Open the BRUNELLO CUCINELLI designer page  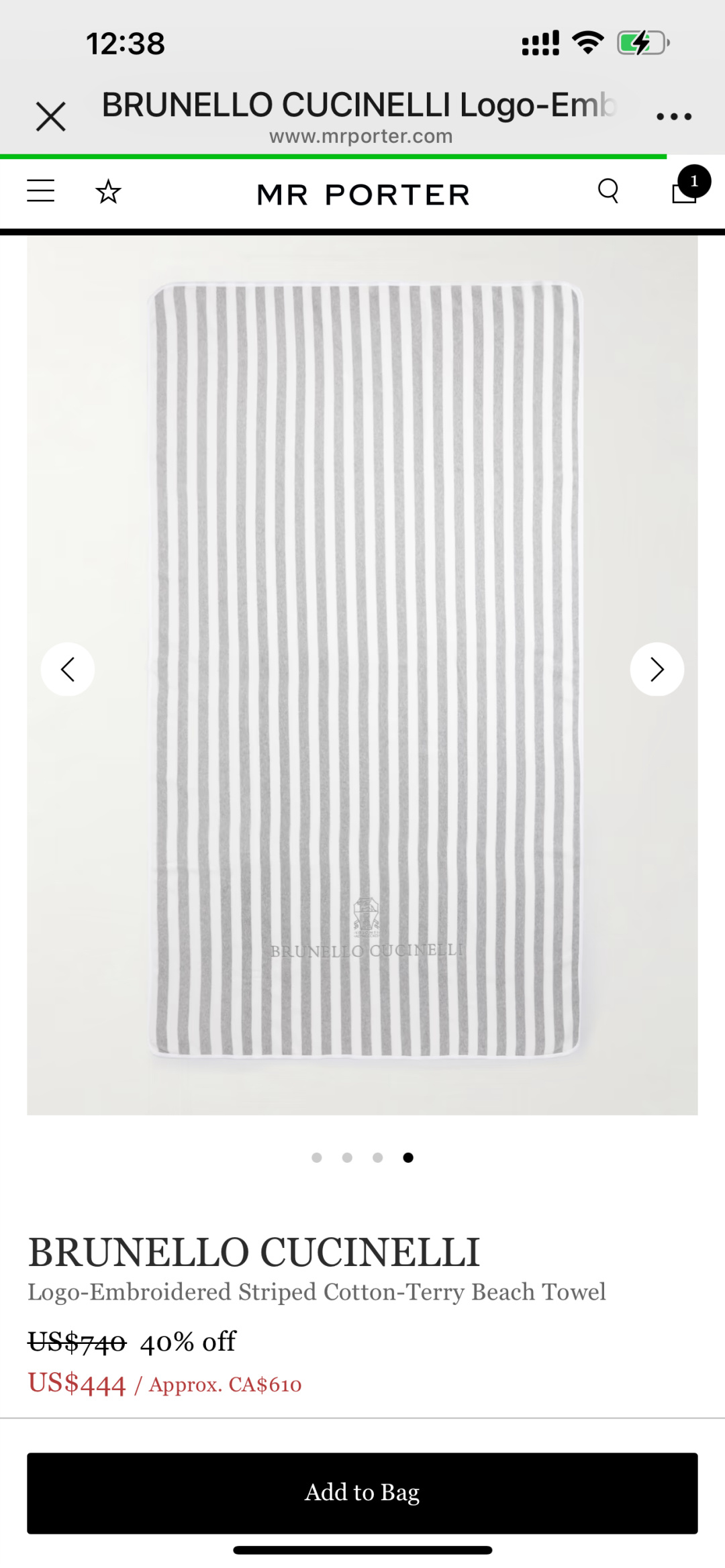254,1252
